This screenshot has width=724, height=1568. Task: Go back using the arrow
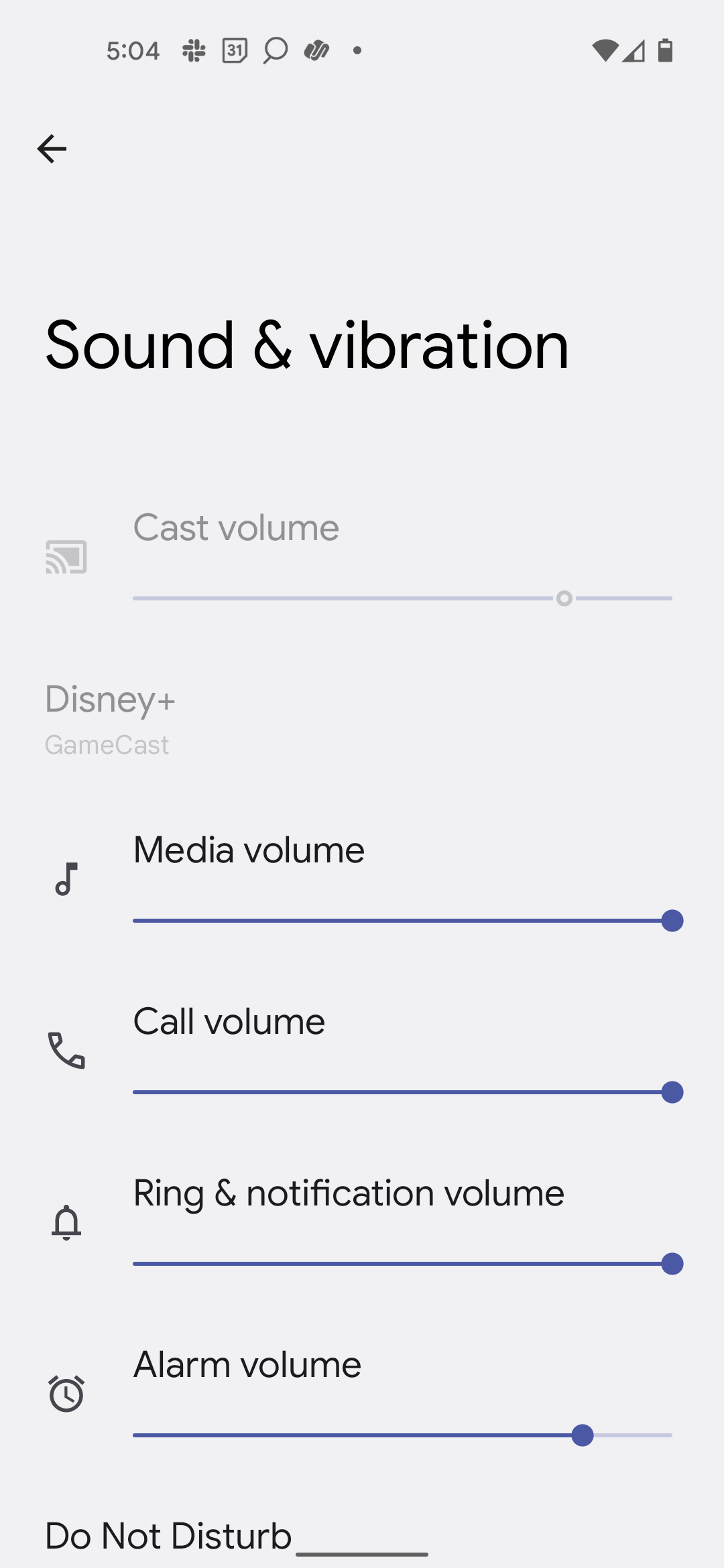tap(52, 149)
